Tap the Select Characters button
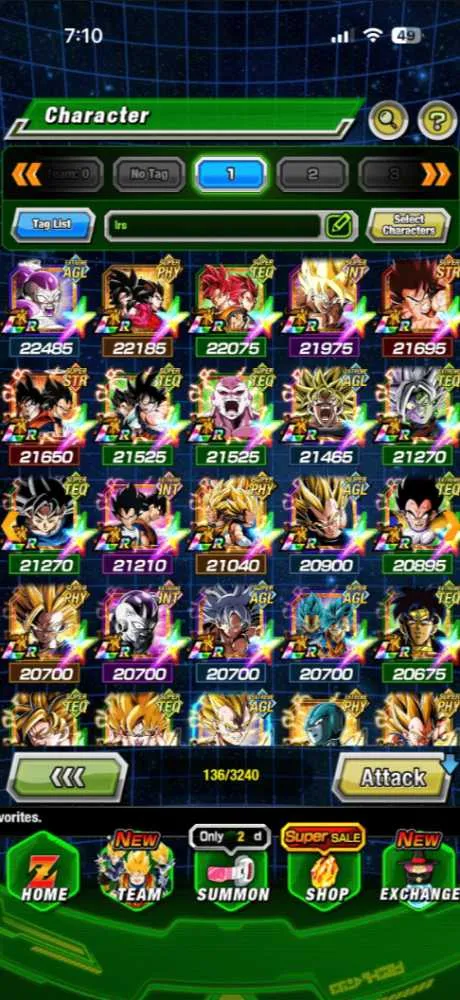This screenshot has width=460, height=1000. coord(409,225)
